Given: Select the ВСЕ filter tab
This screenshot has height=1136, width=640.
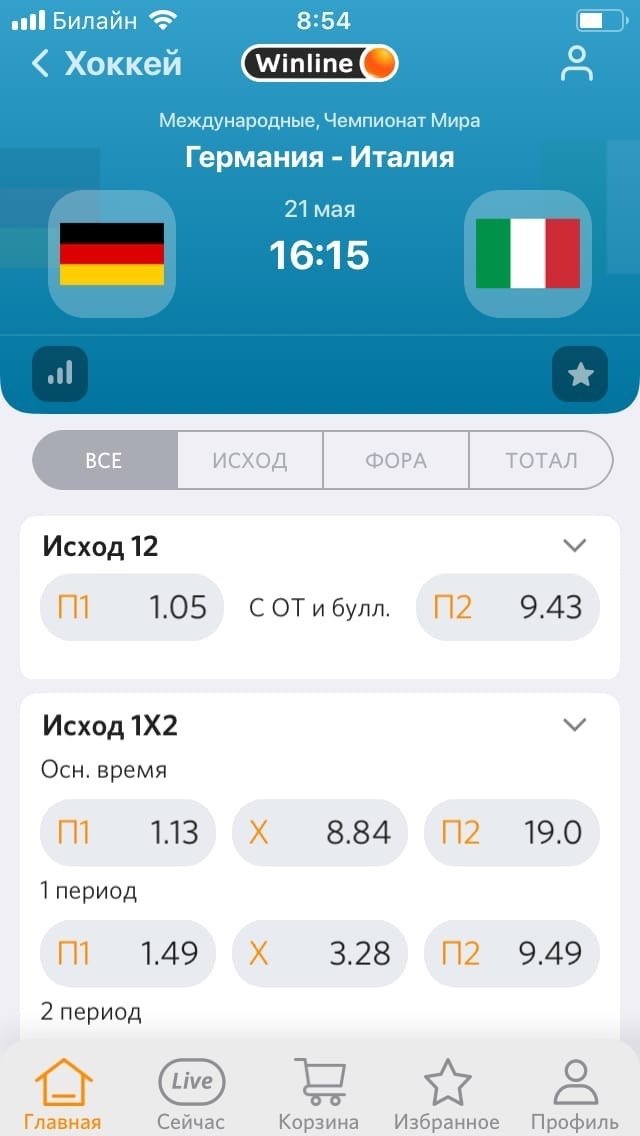Looking at the screenshot, I should coord(104,461).
